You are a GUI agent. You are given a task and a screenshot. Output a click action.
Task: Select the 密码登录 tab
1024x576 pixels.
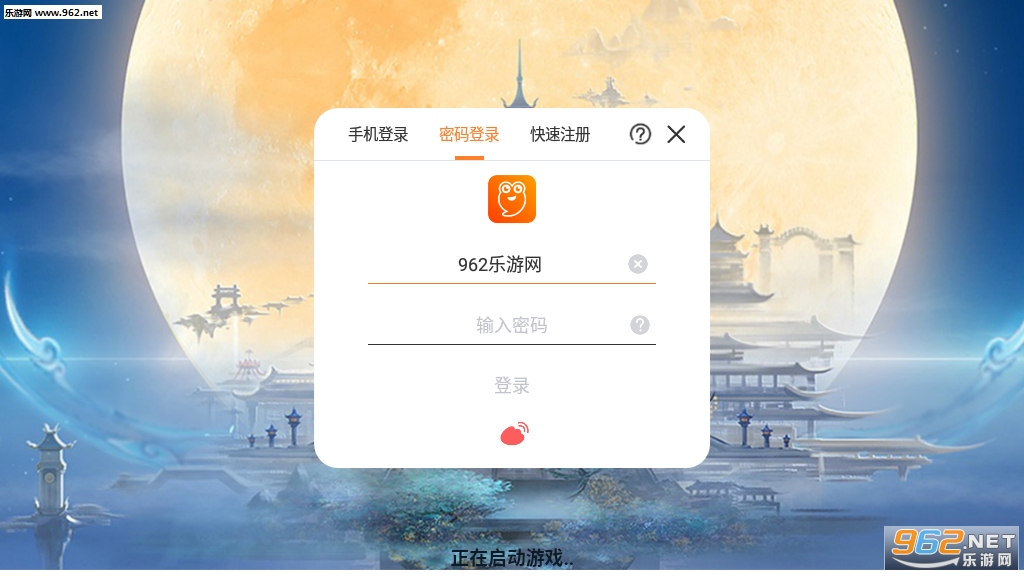(x=469, y=135)
